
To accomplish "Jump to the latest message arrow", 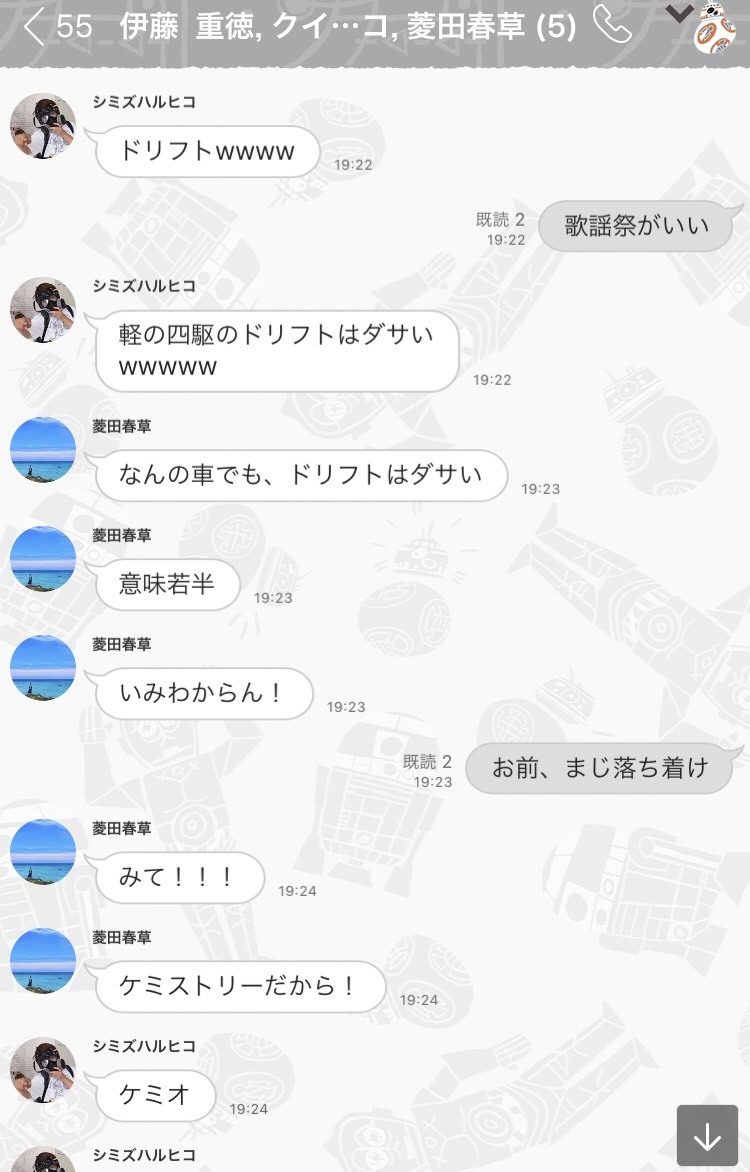I will tap(707, 1135).
